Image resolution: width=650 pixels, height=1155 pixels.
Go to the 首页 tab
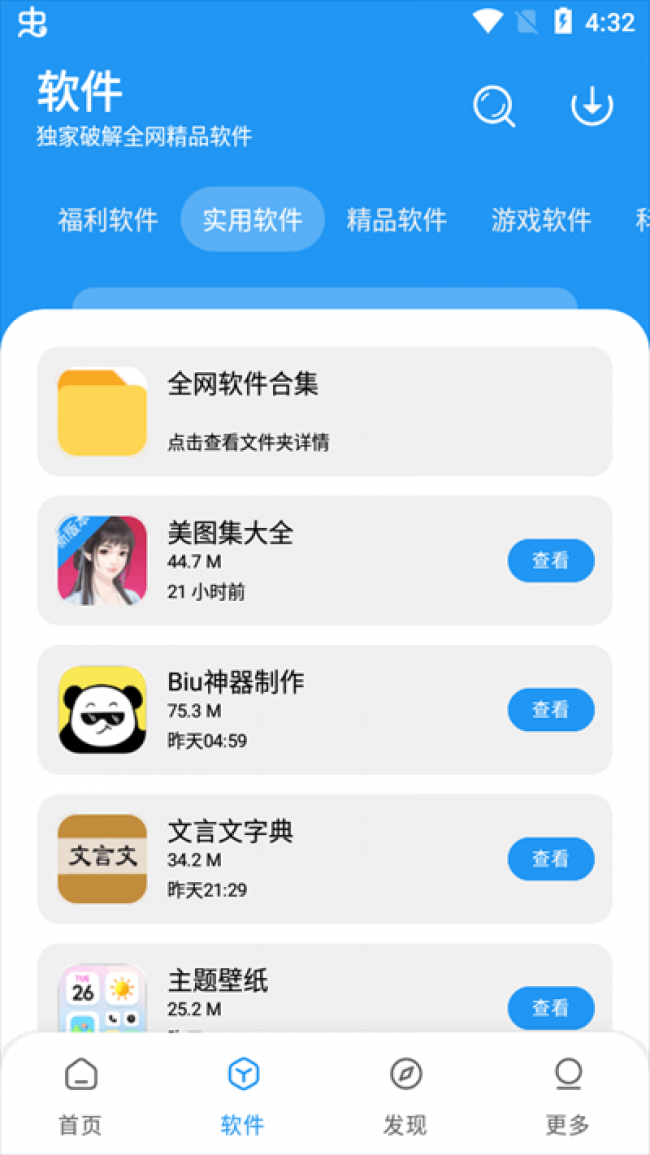(x=81, y=1097)
